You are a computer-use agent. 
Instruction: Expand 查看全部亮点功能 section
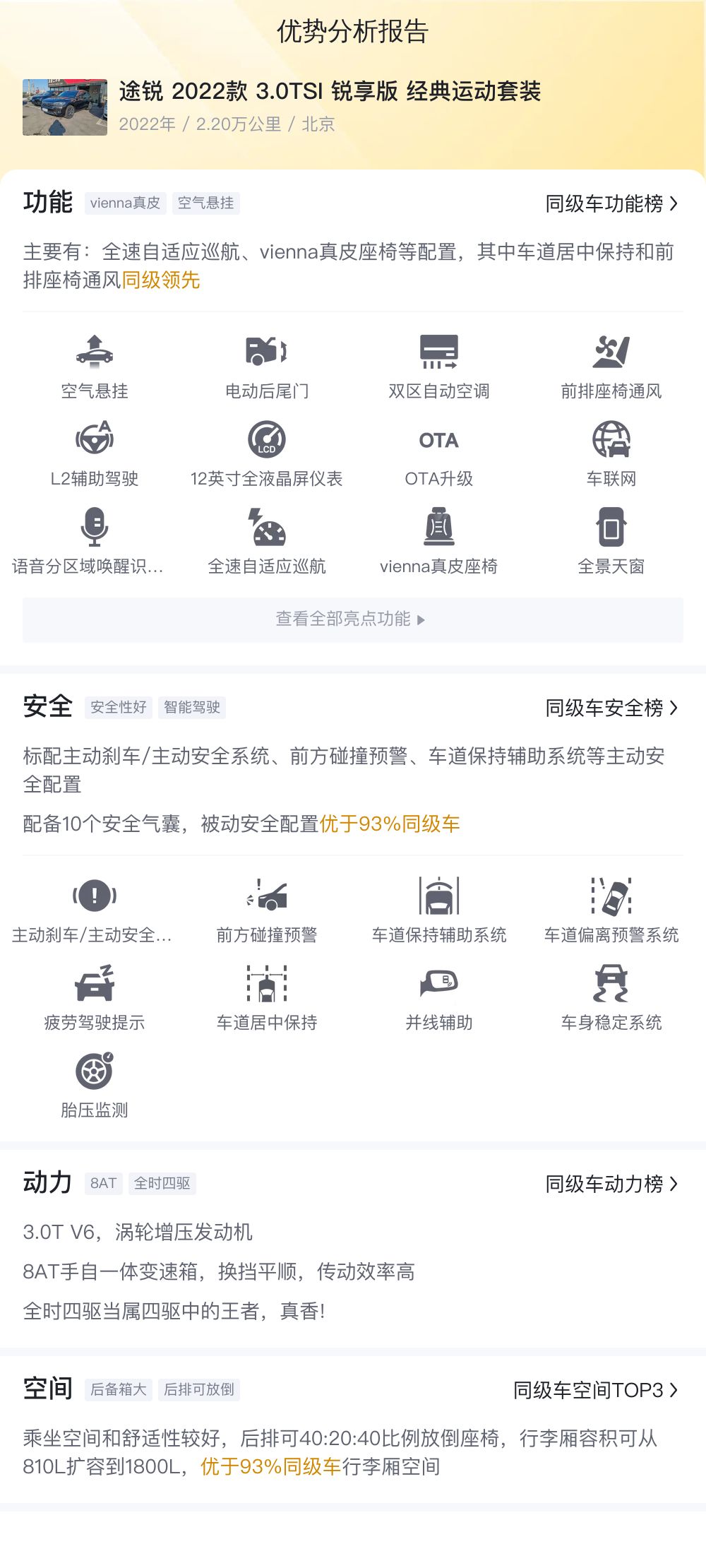[x=352, y=619]
